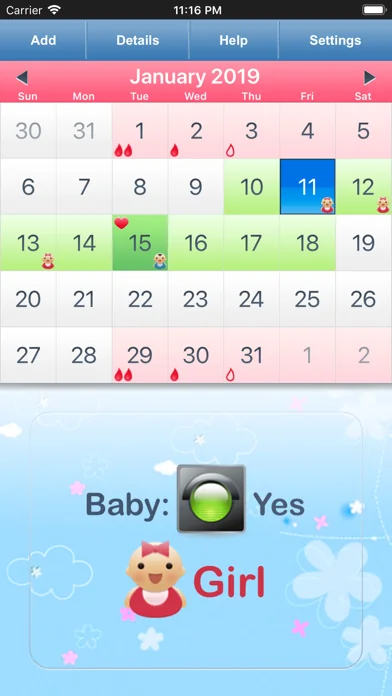Select December 30 in the calendar
Screen dimensions: 392x696
tap(28, 131)
